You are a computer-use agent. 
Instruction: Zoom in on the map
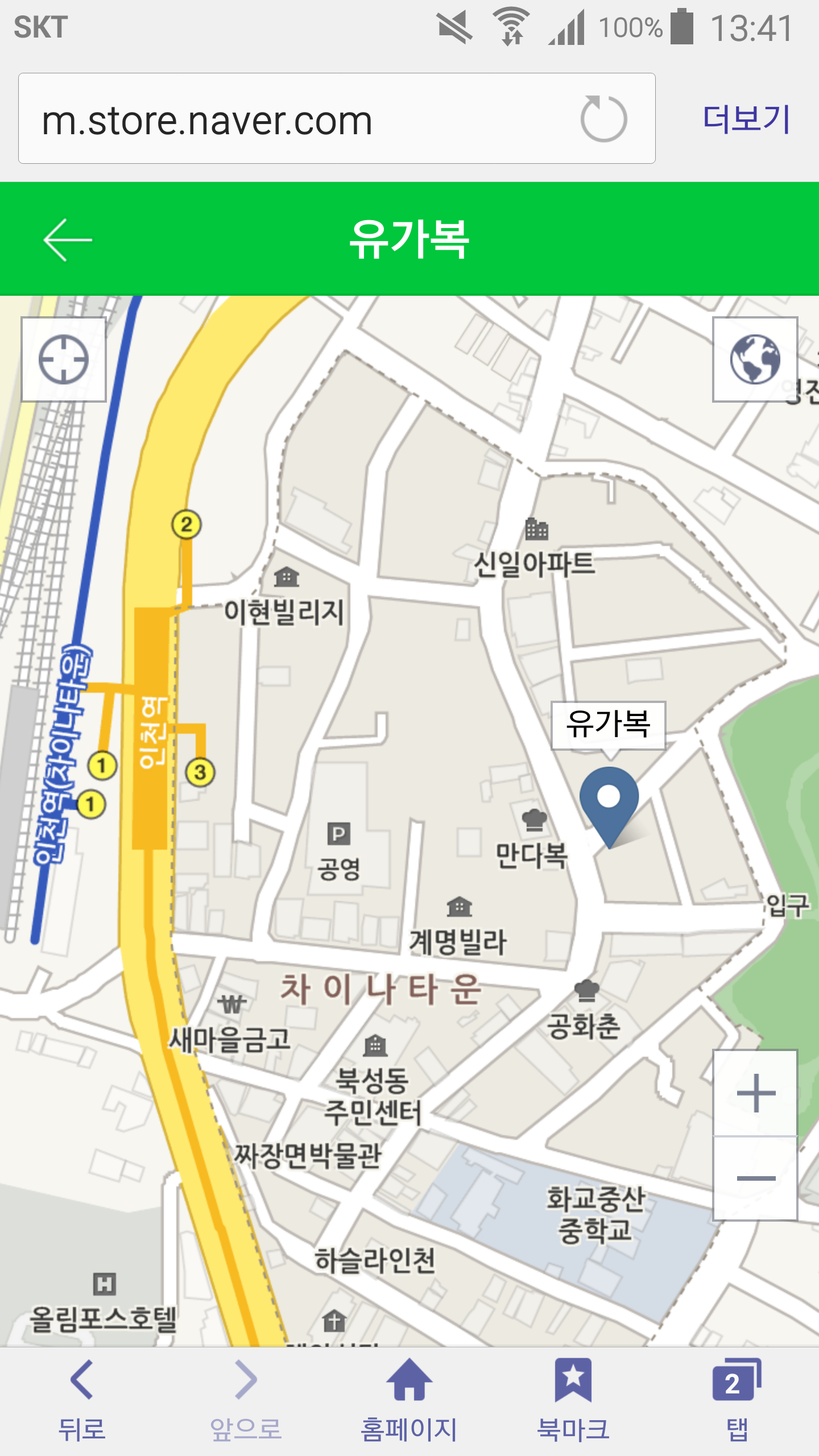tap(755, 1093)
